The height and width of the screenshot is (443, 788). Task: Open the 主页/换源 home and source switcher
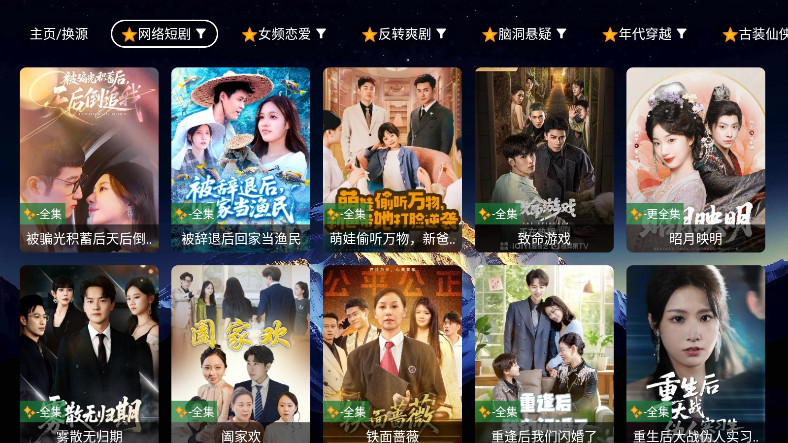pos(59,34)
